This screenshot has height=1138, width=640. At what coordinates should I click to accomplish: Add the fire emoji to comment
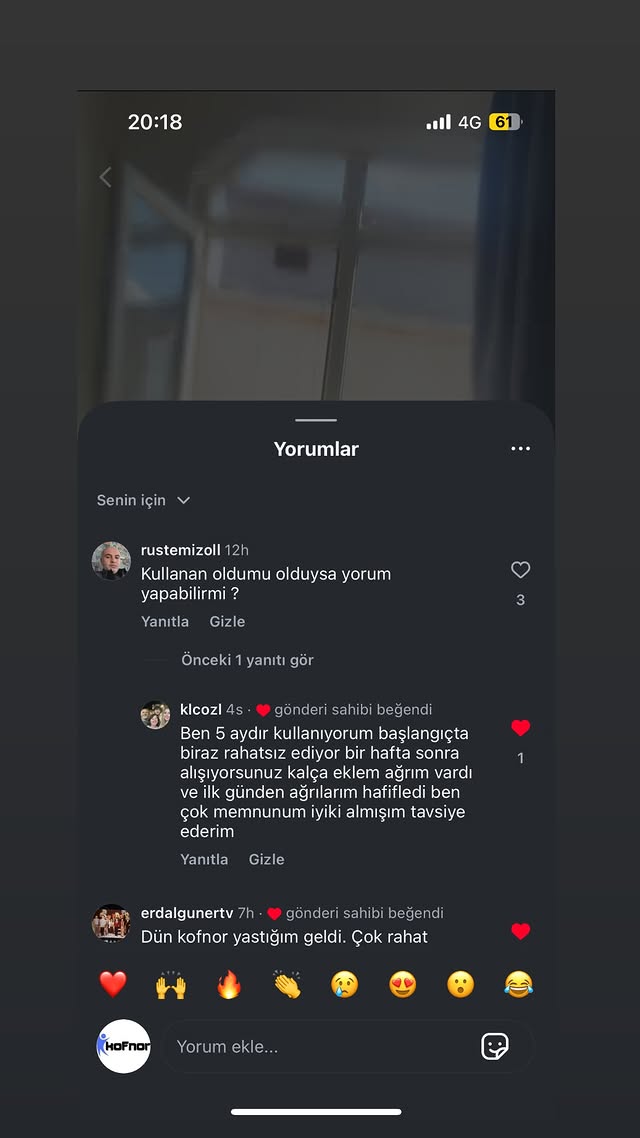(229, 985)
